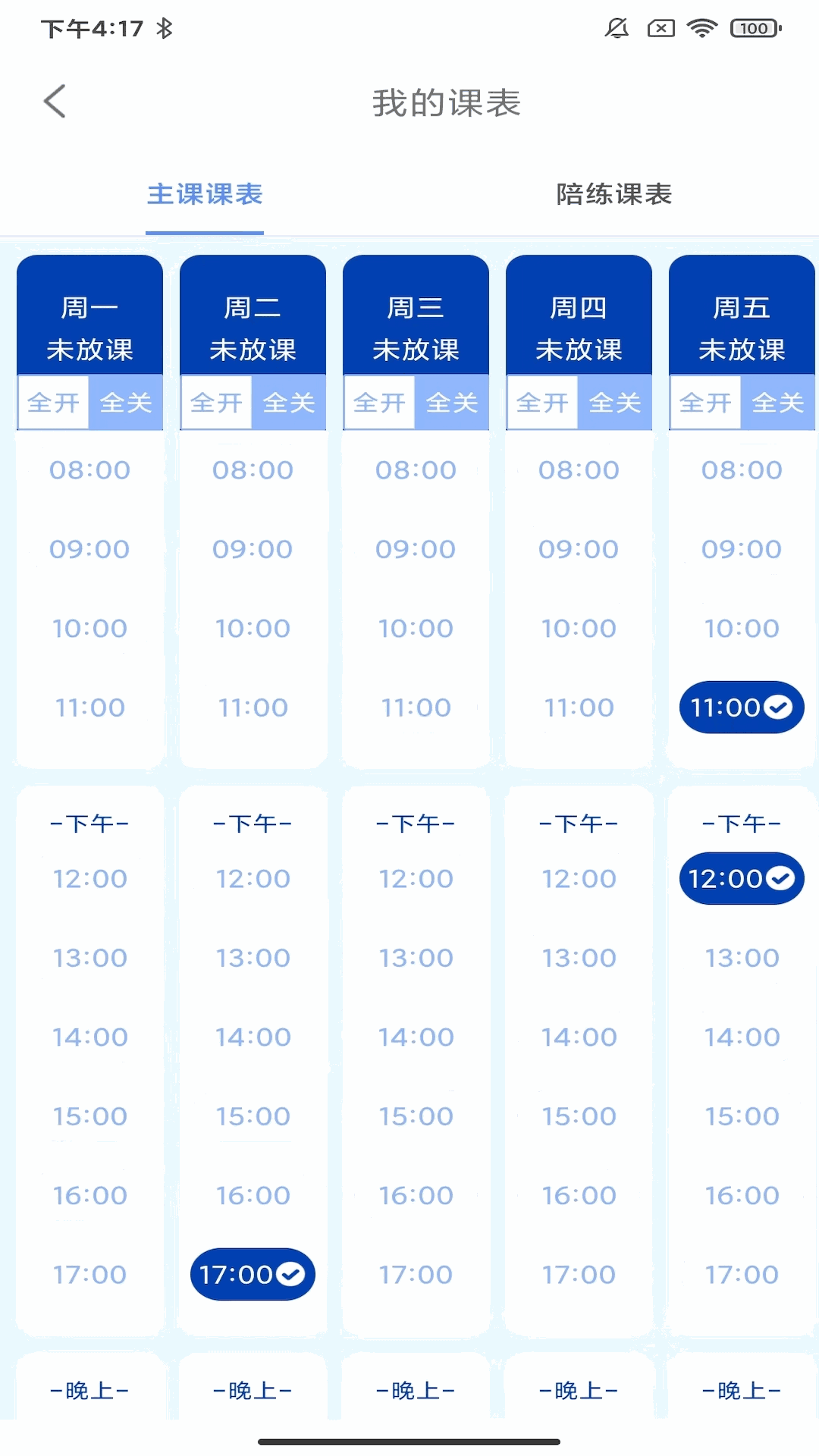This screenshot has height=1456, width=819.
Task: Select the 09:00 slot on 周二
Action: tap(253, 549)
